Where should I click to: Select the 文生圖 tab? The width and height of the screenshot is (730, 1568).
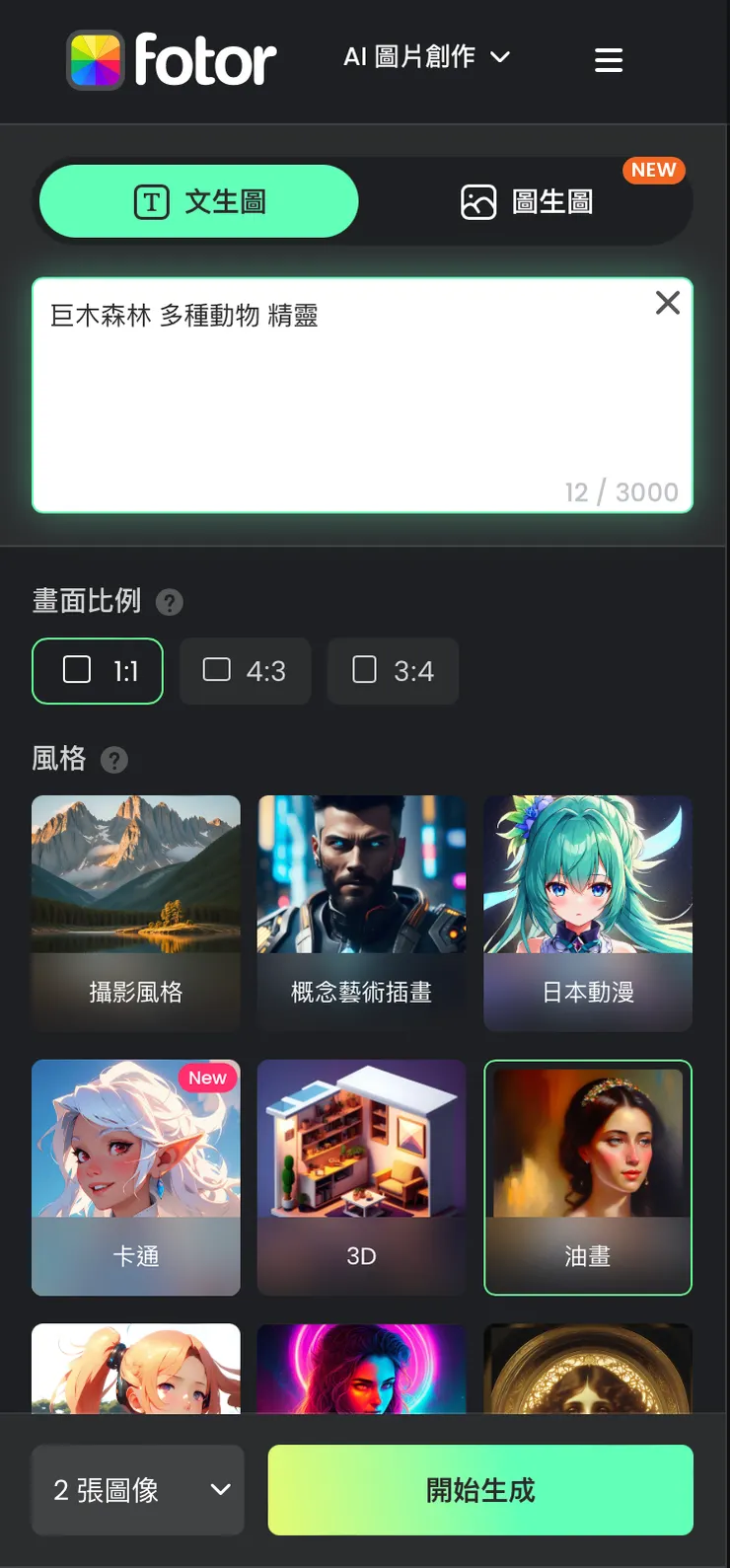[x=197, y=200]
